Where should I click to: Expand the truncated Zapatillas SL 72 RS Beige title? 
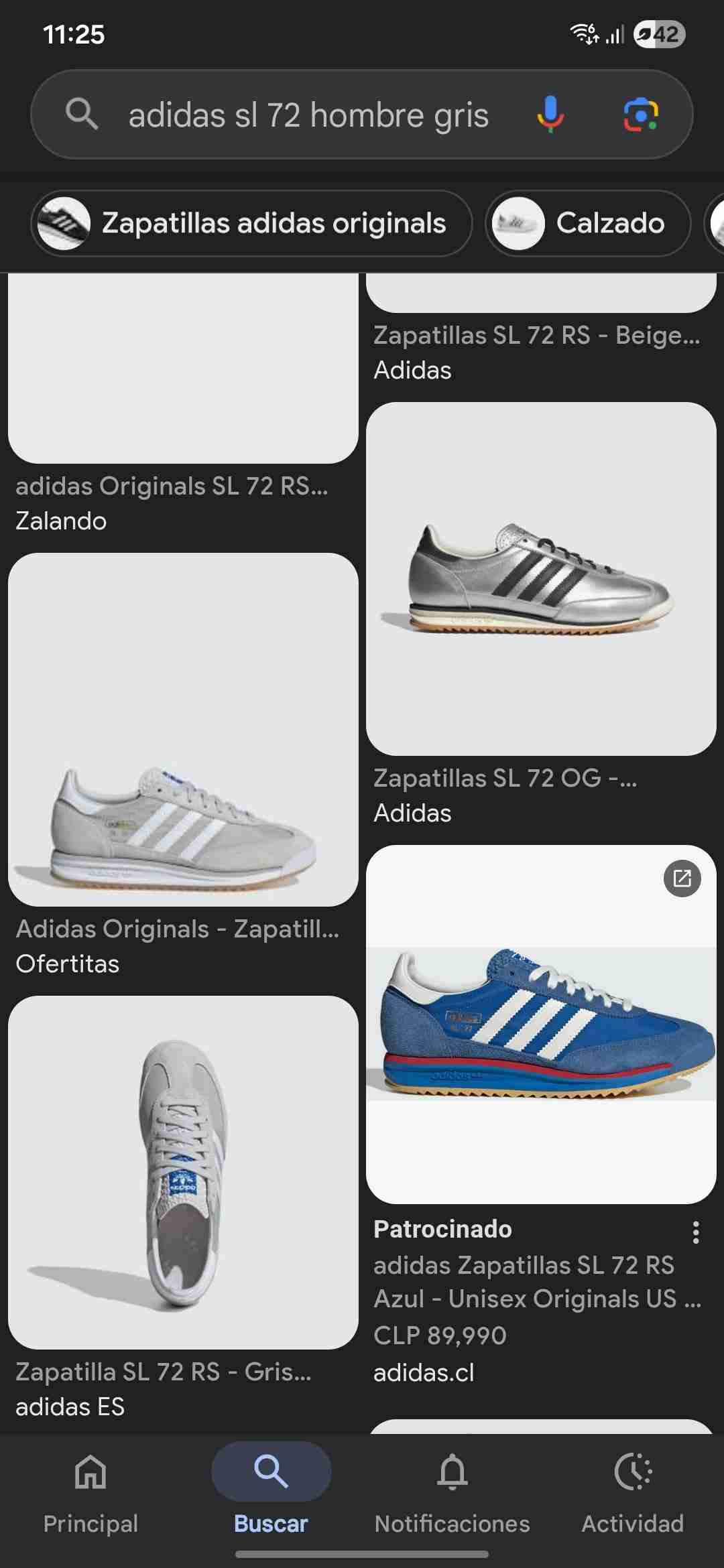coord(536,335)
